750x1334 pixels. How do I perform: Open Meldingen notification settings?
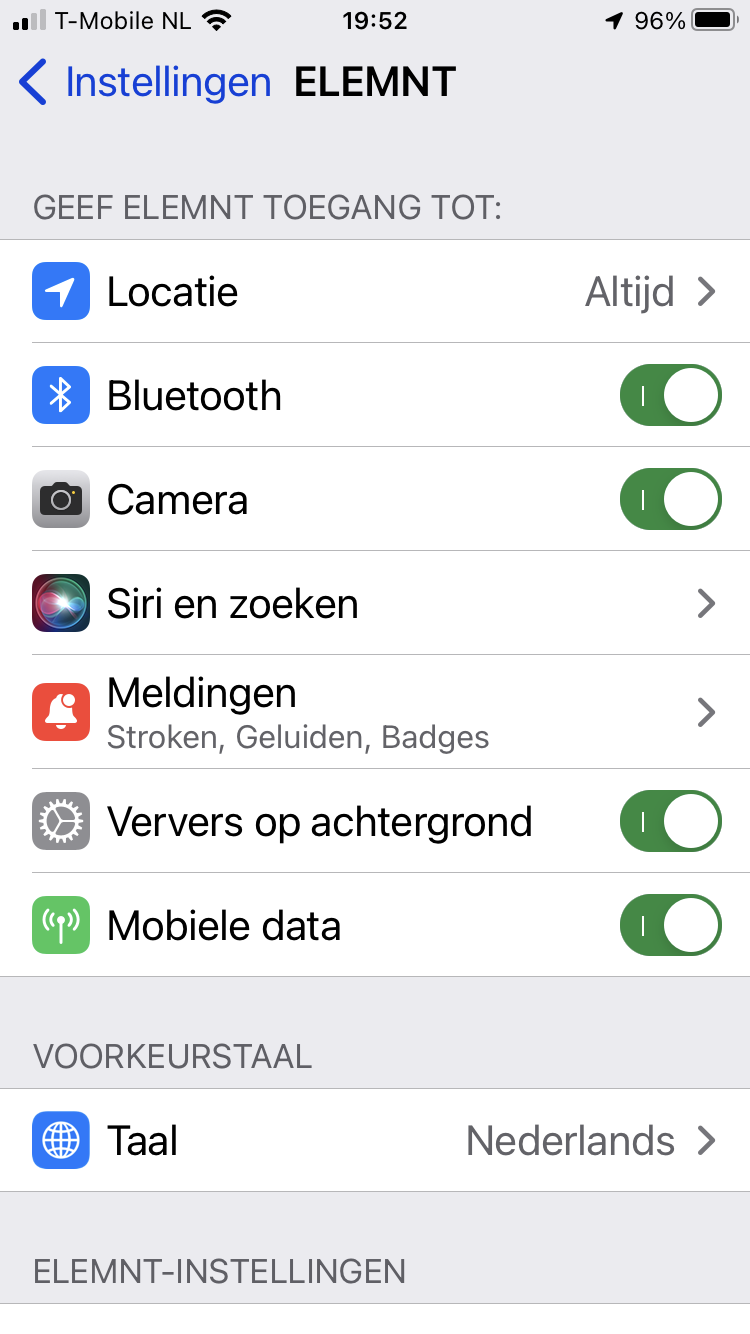pyautogui.click(x=375, y=712)
